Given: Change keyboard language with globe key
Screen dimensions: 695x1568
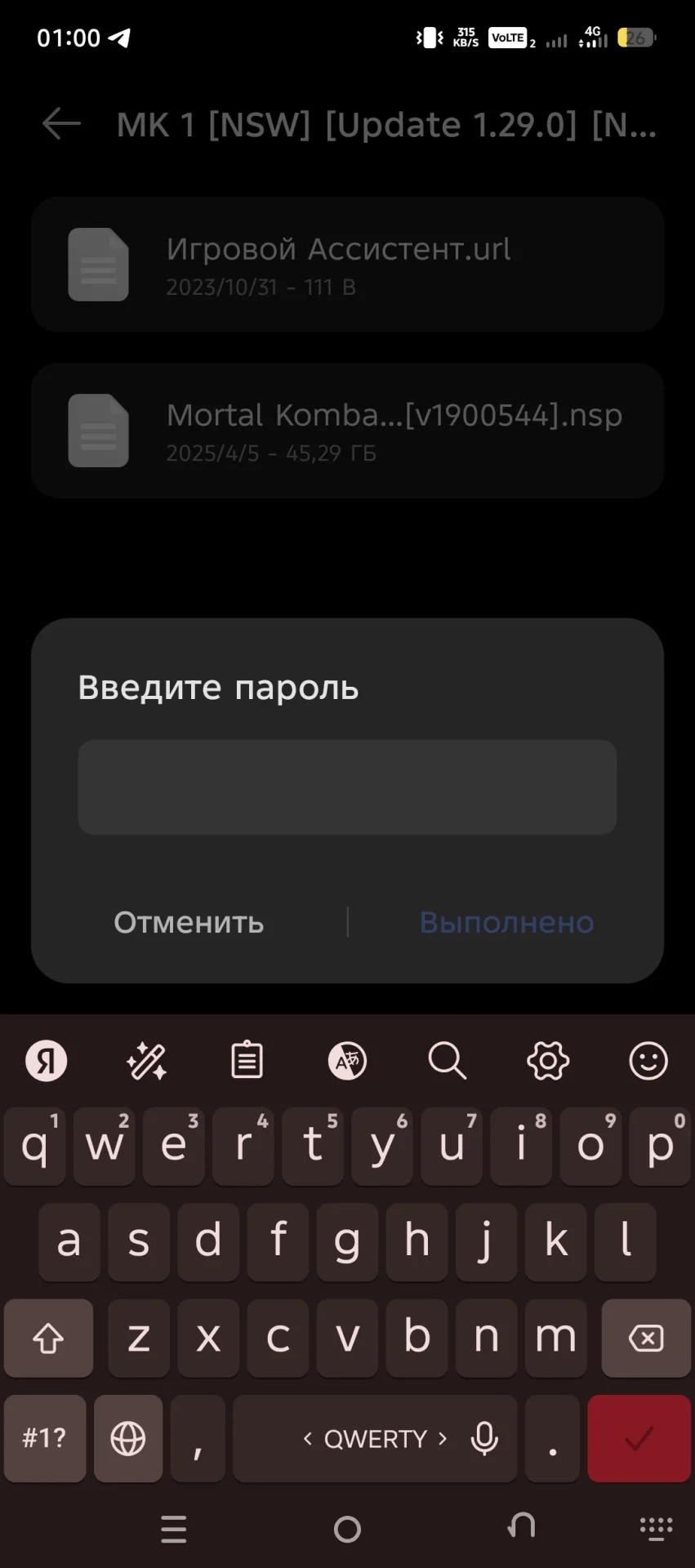Looking at the screenshot, I should click(x=128, y=1437).
